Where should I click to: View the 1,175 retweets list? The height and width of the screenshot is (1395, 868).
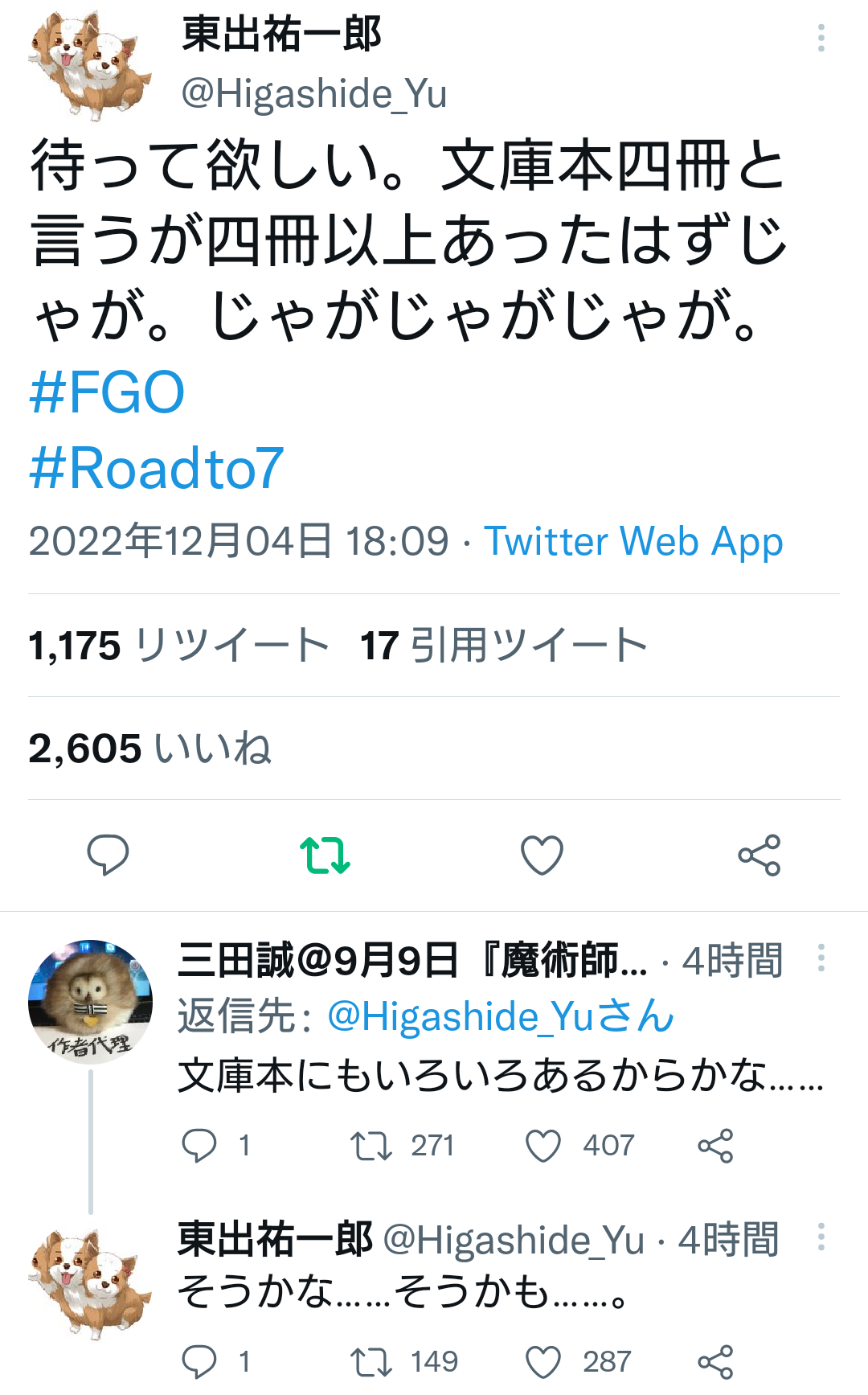[x=178, y=645]
